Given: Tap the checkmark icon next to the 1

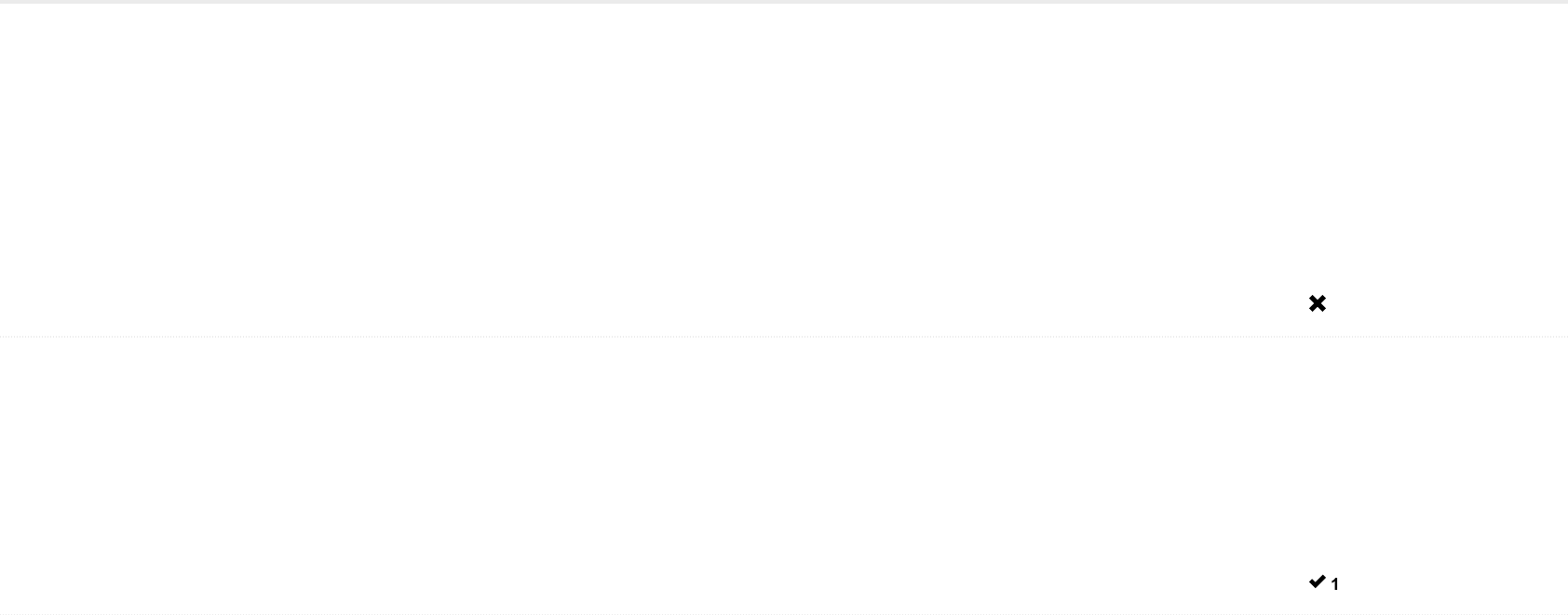Looking at the screenshot, I should (1317, 582).
